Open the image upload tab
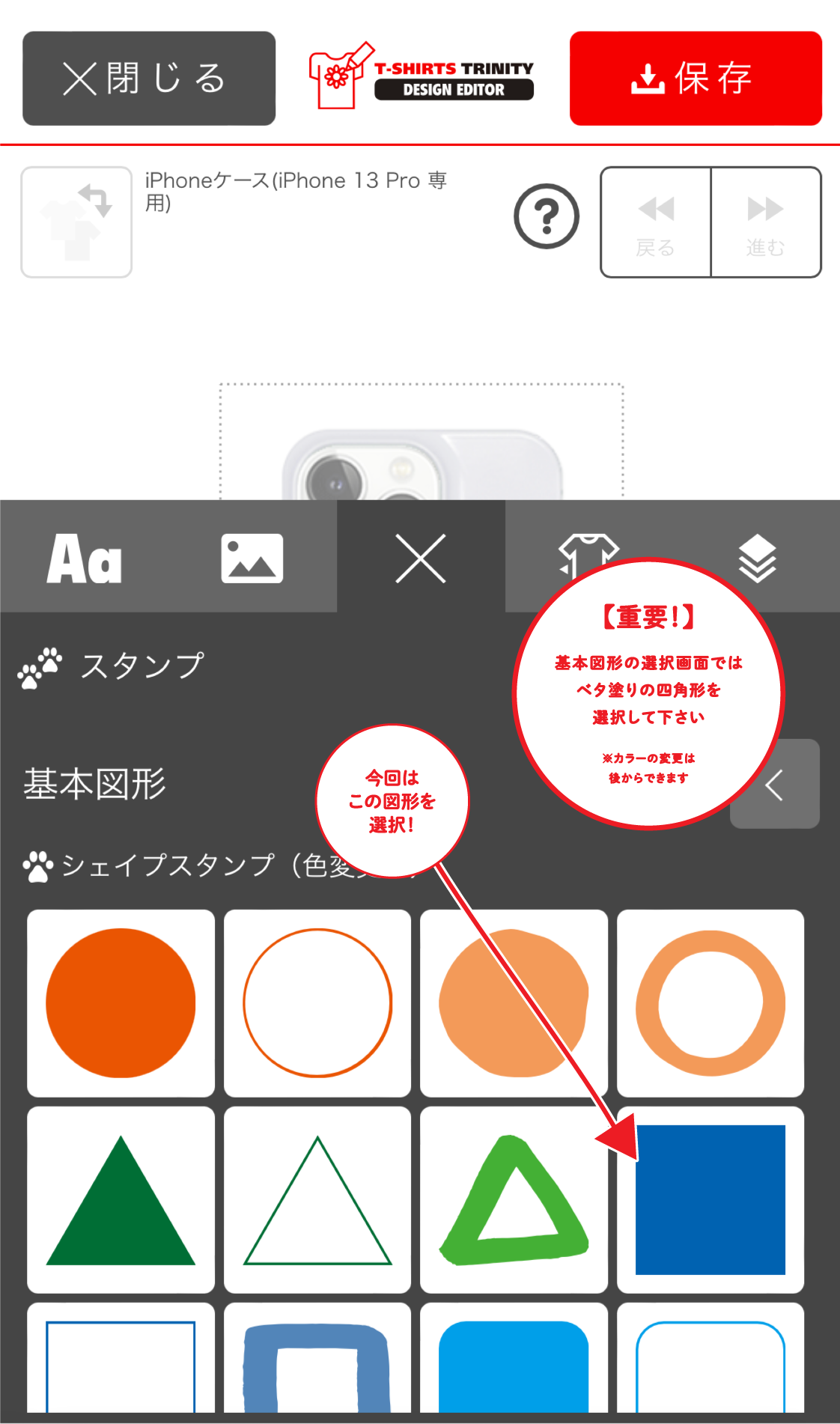Image resolution: width=840 pixels, height=1424 pixels. coord(252,559)
